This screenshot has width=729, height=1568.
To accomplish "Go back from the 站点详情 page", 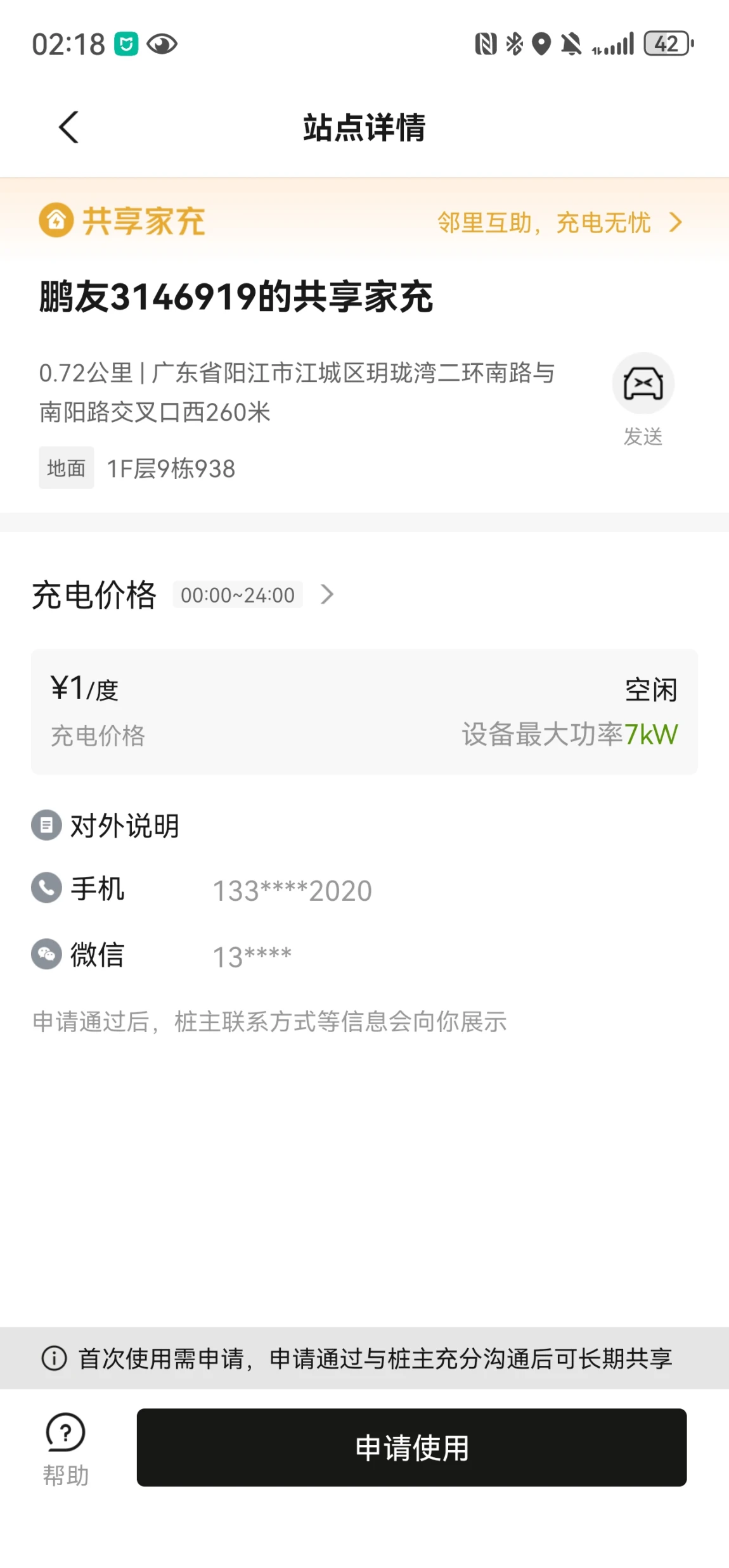I will pyautogui.click(x=68, y=127).
